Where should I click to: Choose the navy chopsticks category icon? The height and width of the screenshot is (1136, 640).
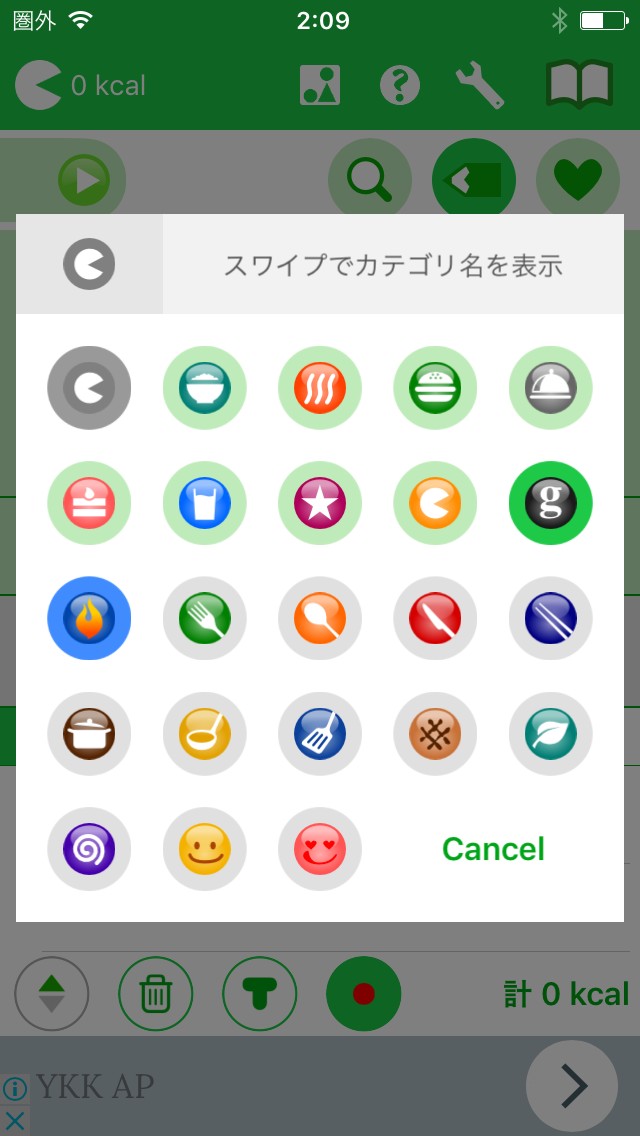(x=550, y=618)
